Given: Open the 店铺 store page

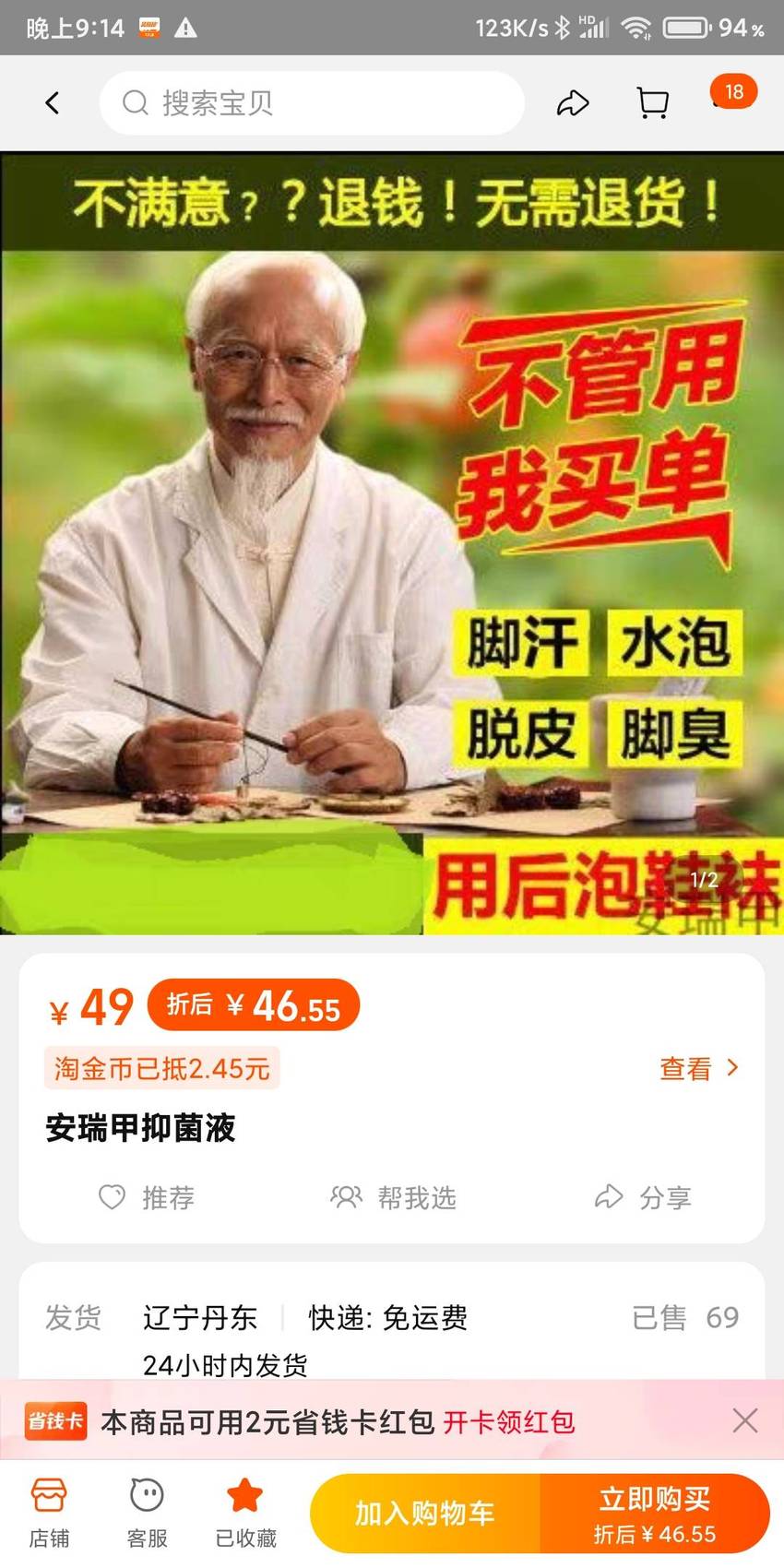Looking at the screenshot, I should [x=49, y=1513].
